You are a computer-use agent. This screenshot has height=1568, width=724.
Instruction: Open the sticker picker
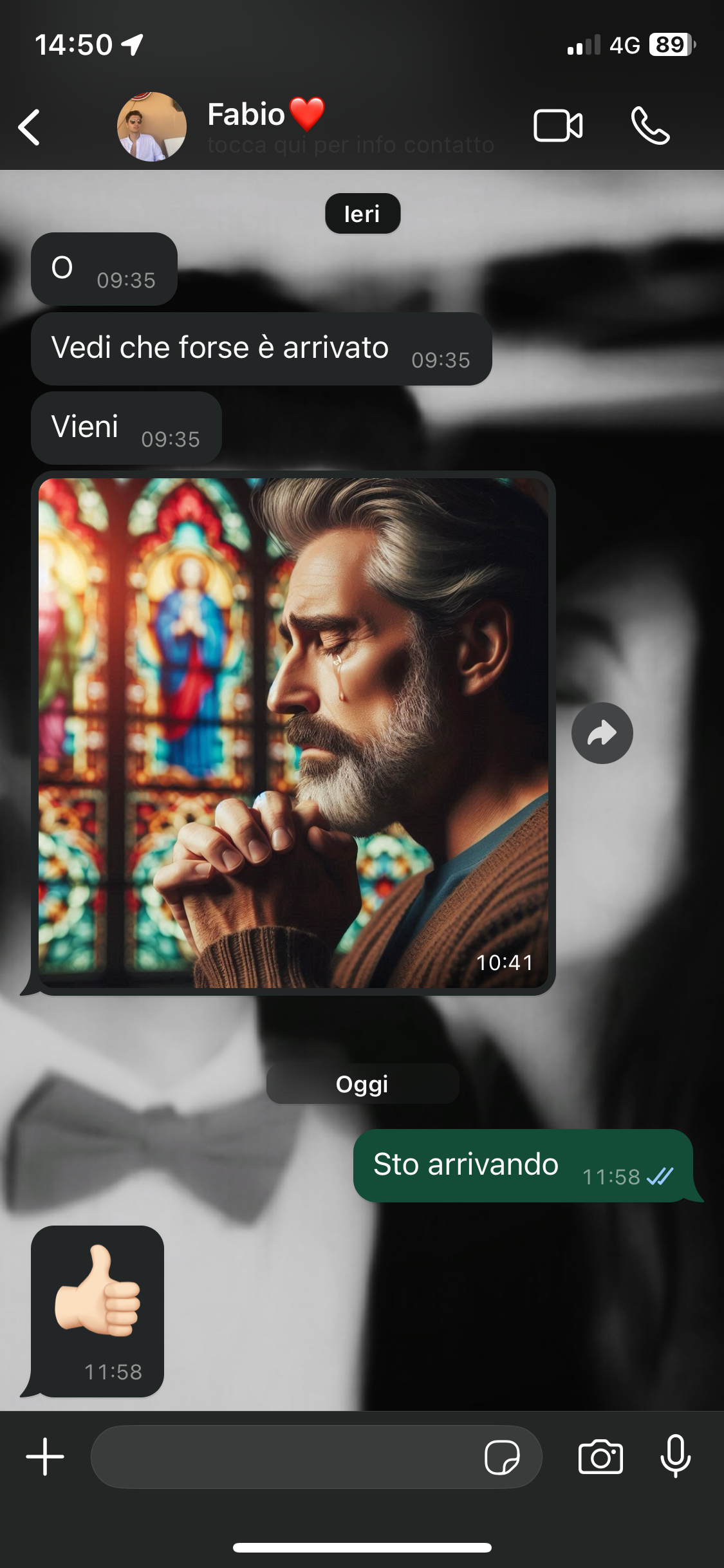pos(502,1457)
